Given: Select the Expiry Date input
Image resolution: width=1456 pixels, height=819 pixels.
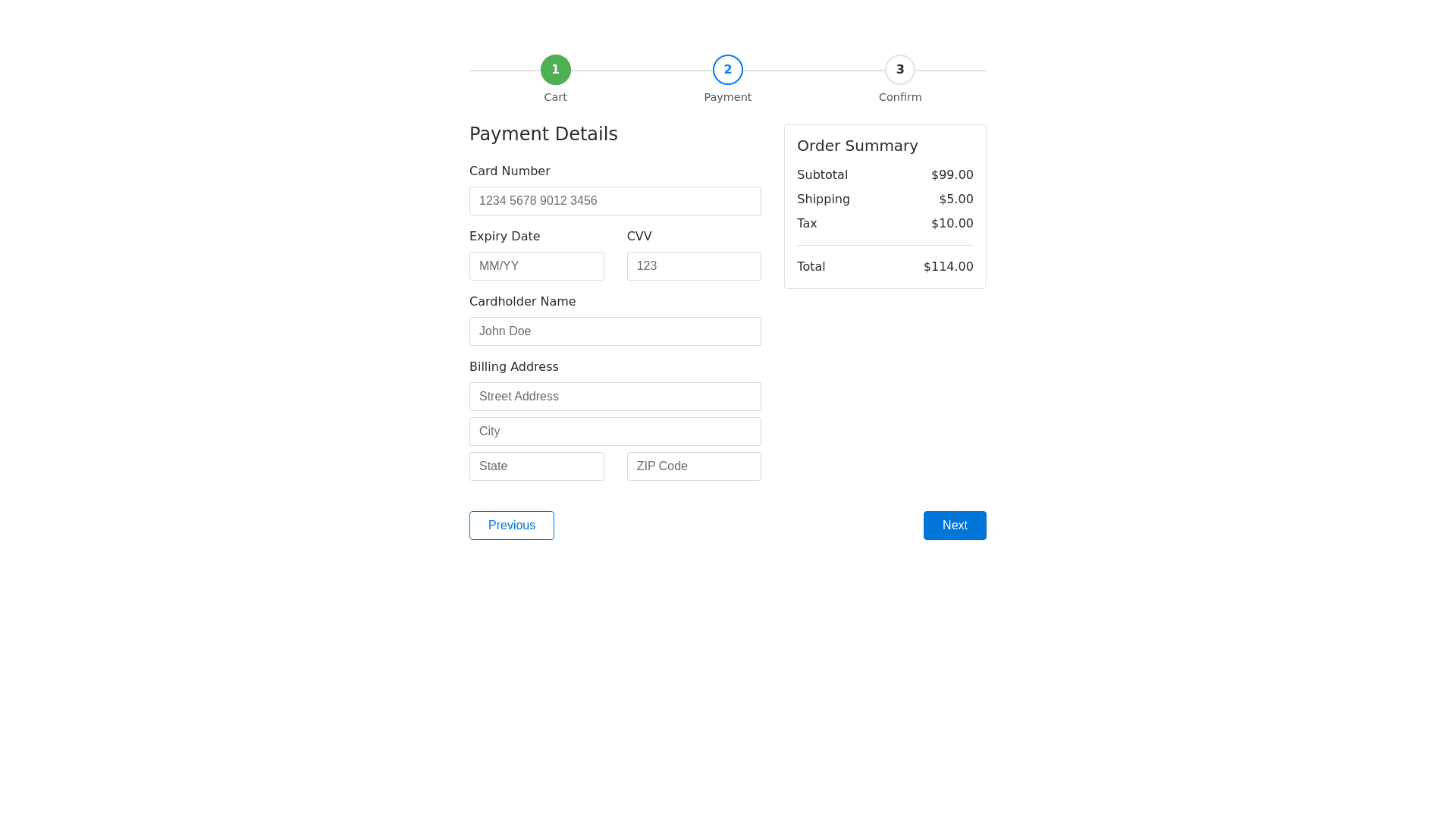Looking at the screenshot, I should click(536, 266).
